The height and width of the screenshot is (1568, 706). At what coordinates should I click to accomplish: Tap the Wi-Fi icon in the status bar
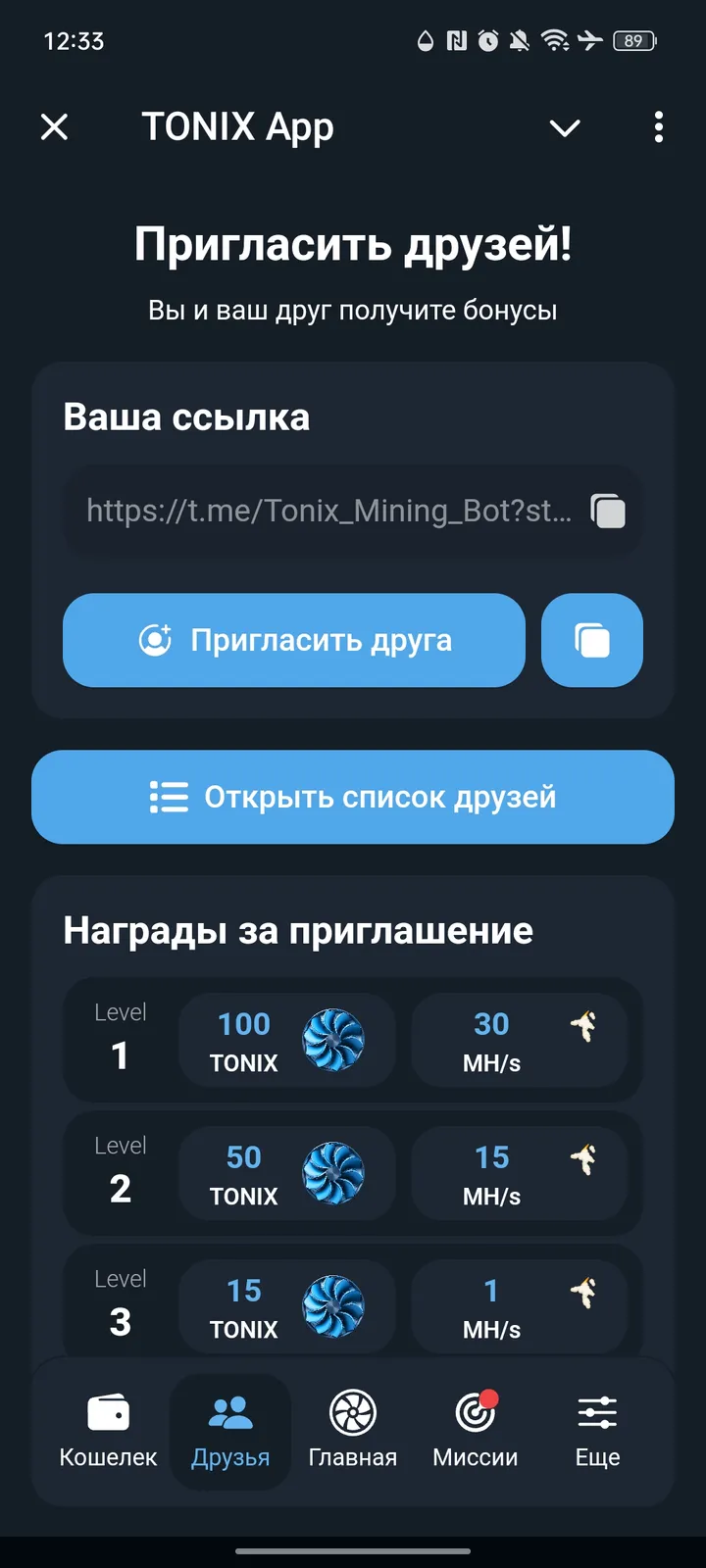[x=555, y=41]
